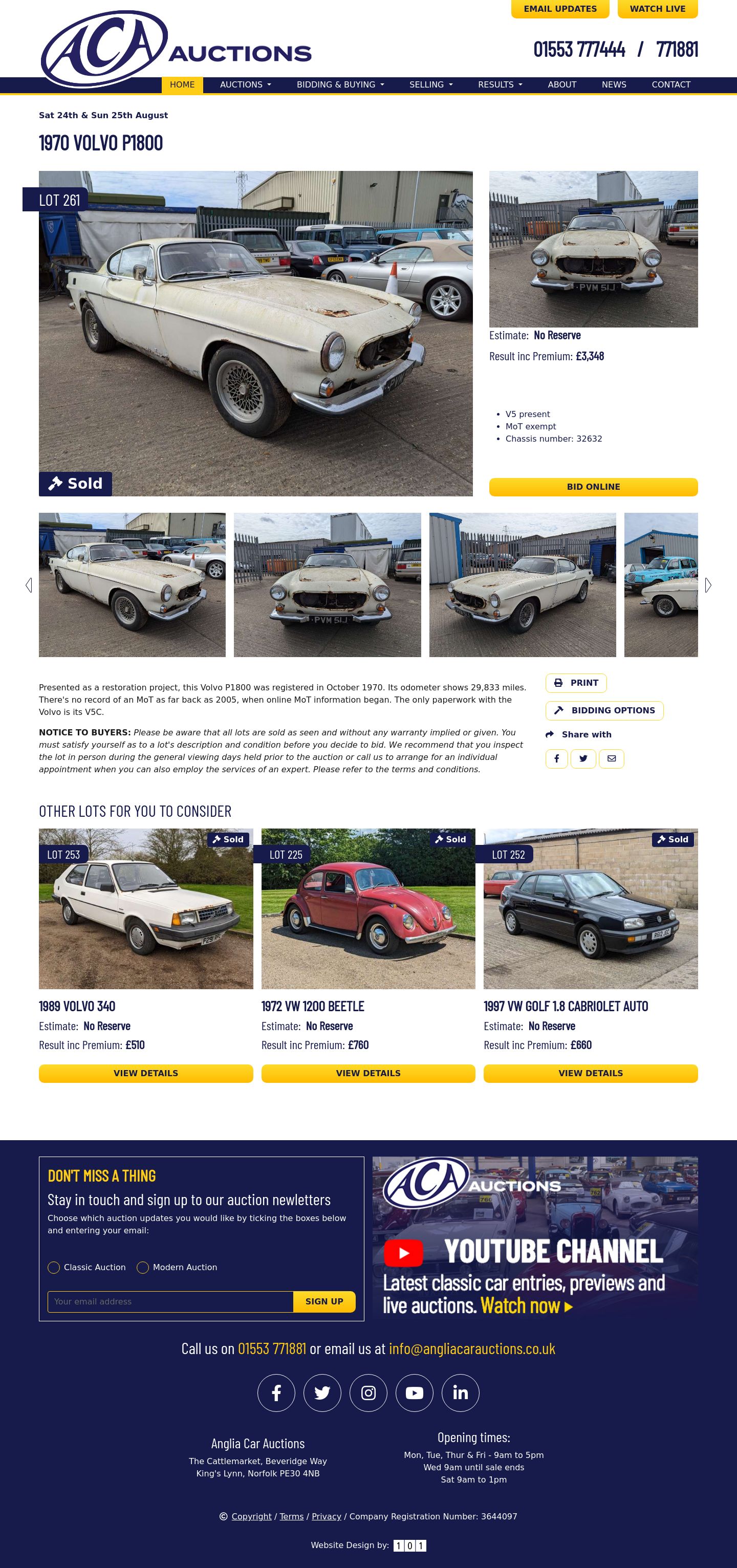Expand the Results dropdown menu

click(x=500, y=84)
